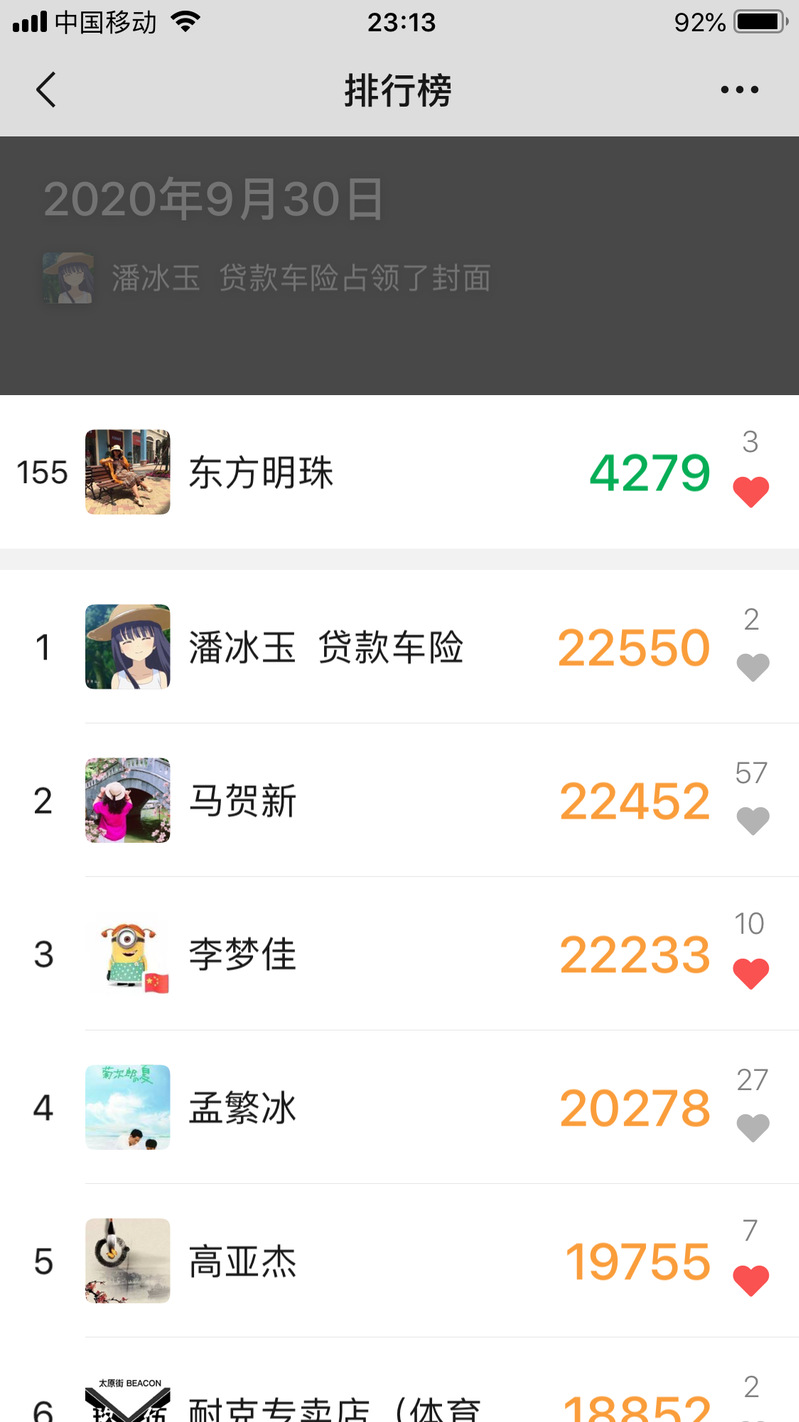Like 孟繁冰's 20278 steps

[x=752, y=1127]
